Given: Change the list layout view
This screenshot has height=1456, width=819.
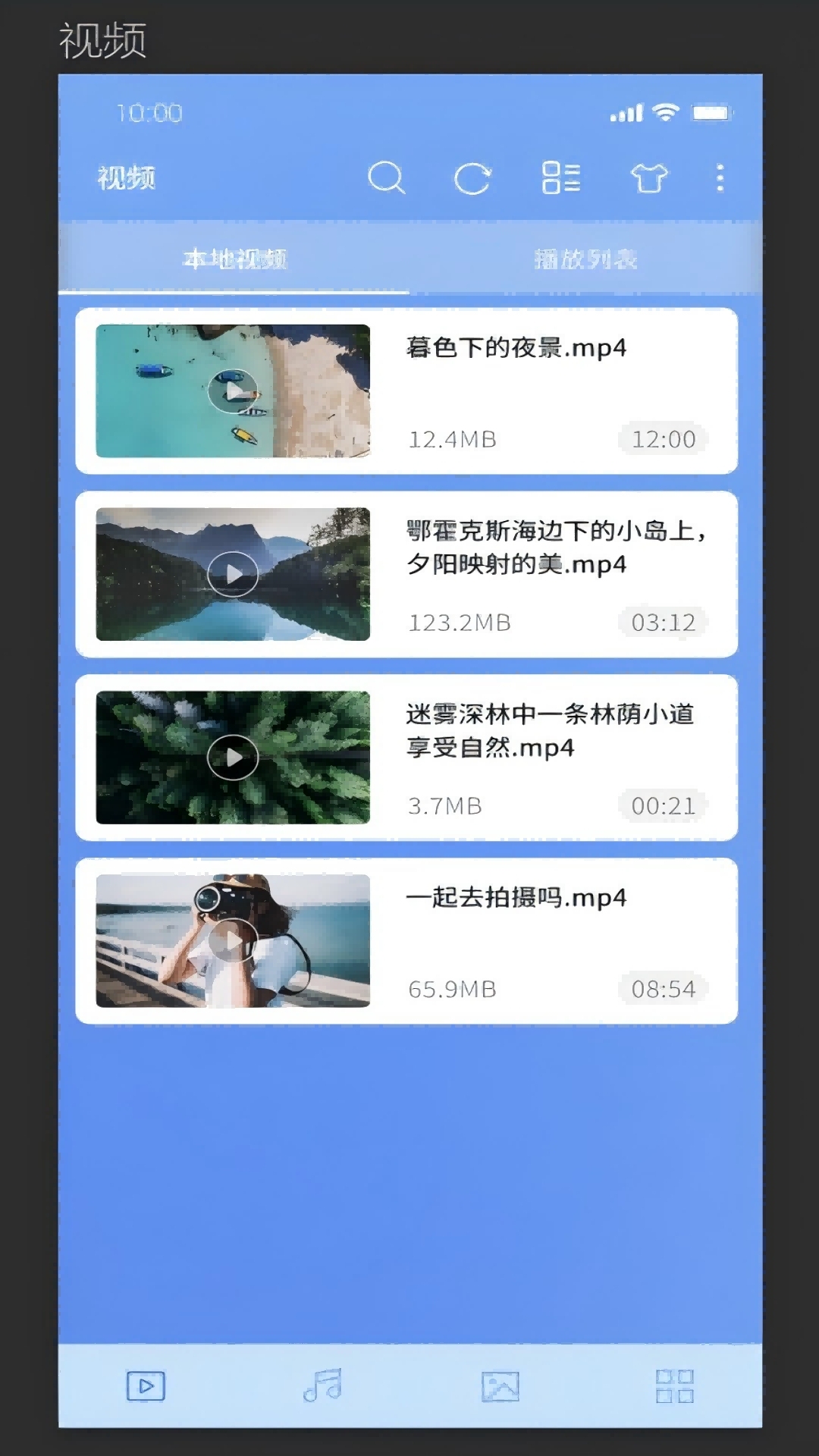Looking at the screenshot, I should tap(561, 178).
